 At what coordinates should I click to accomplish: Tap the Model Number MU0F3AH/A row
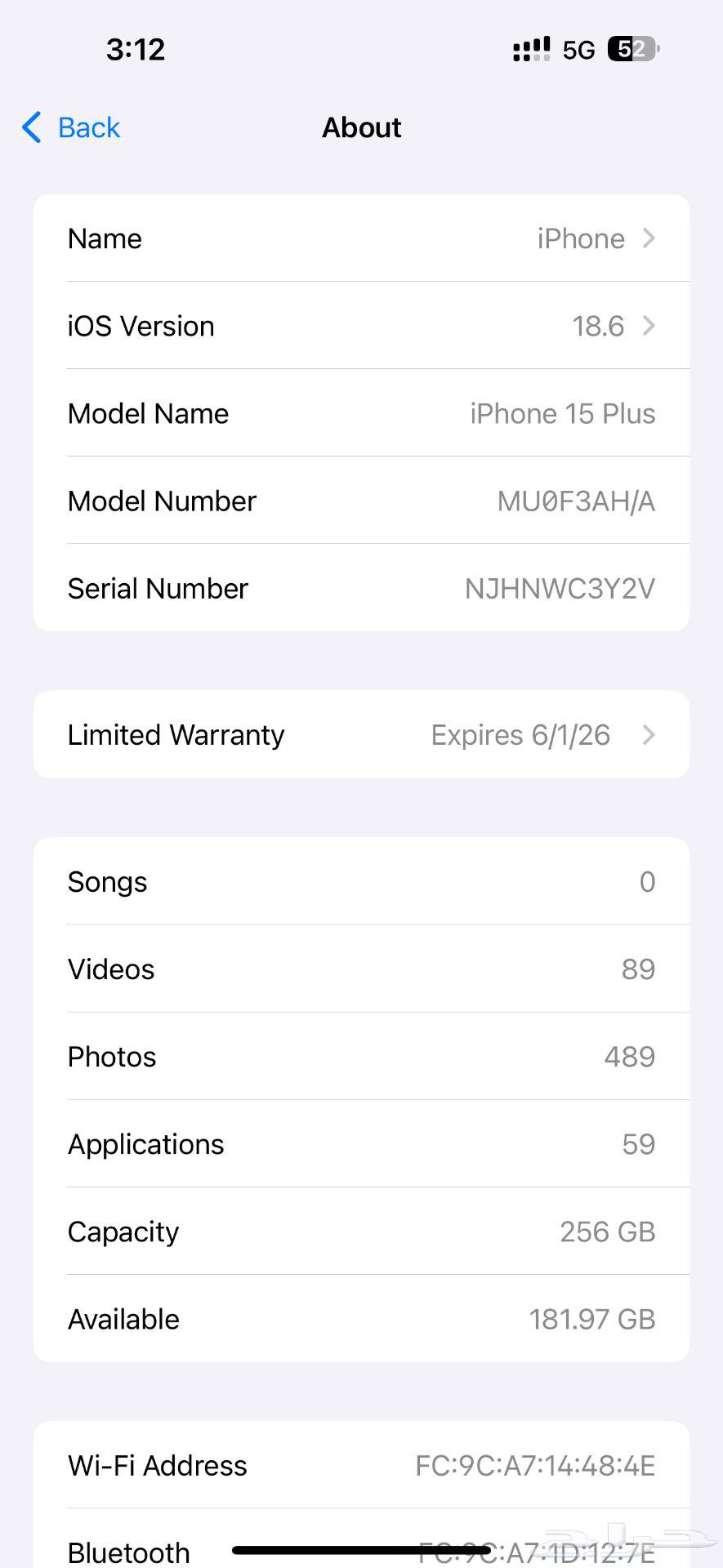pos(361,501)
